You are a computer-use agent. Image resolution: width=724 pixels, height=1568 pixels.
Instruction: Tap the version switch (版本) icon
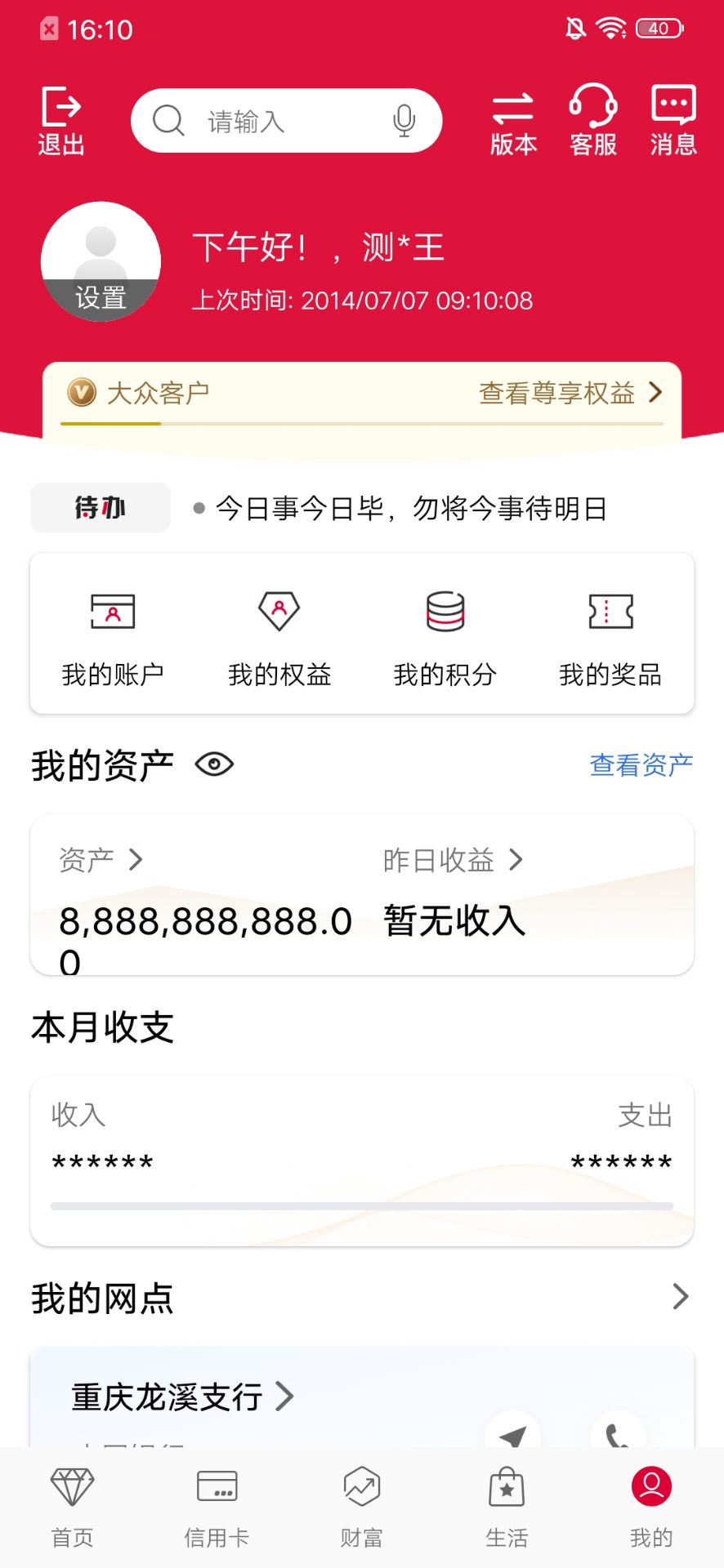(512, 121)
